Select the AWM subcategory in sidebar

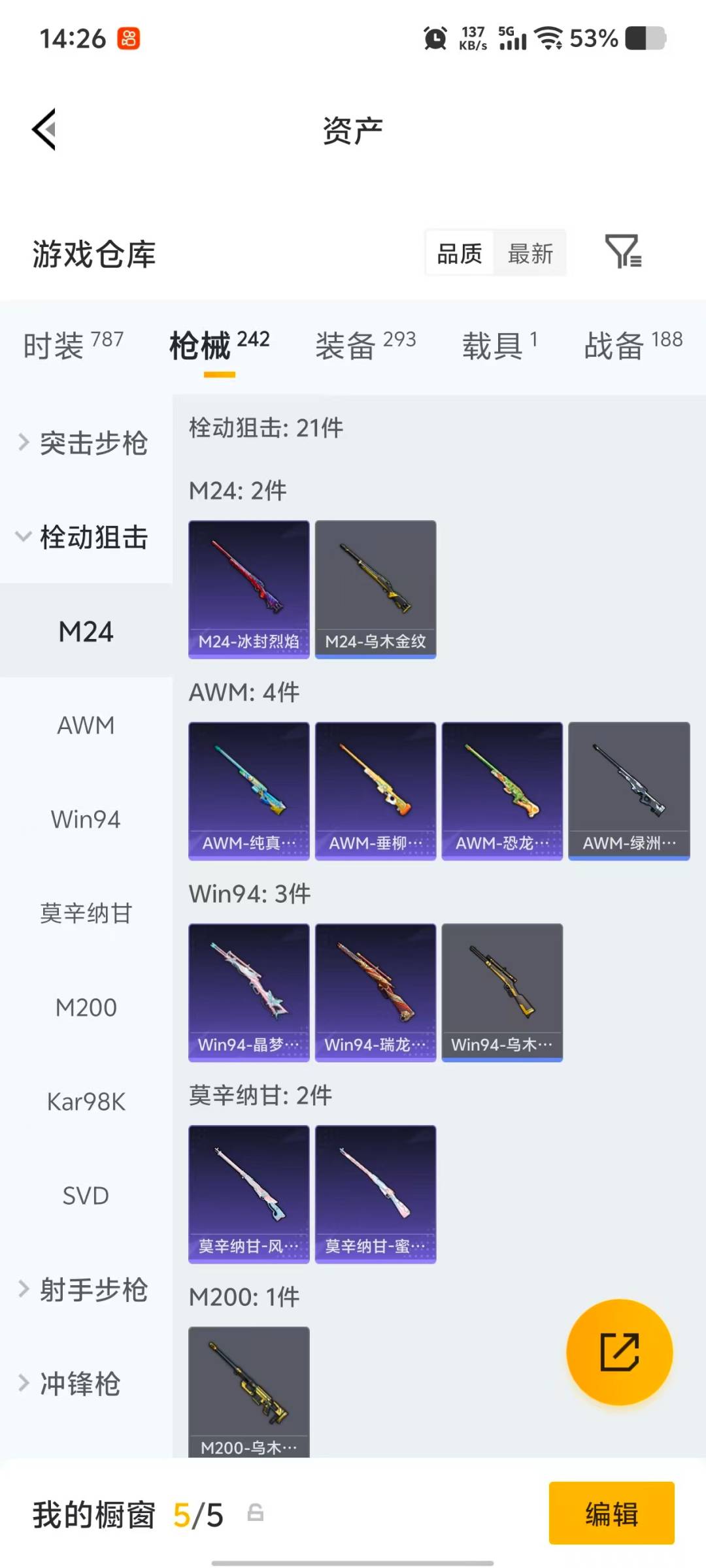tap(85, 725)
